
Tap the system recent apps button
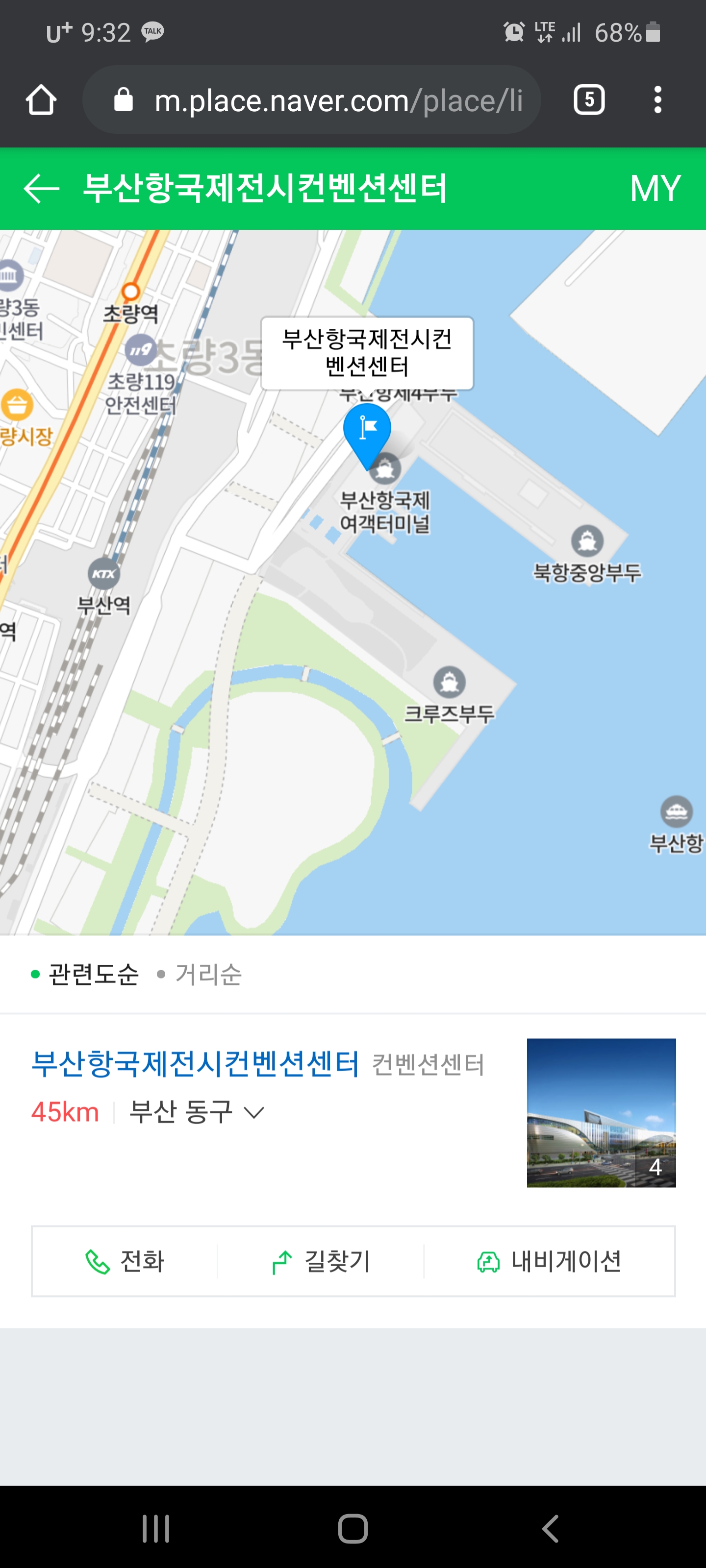(156, 1528)
